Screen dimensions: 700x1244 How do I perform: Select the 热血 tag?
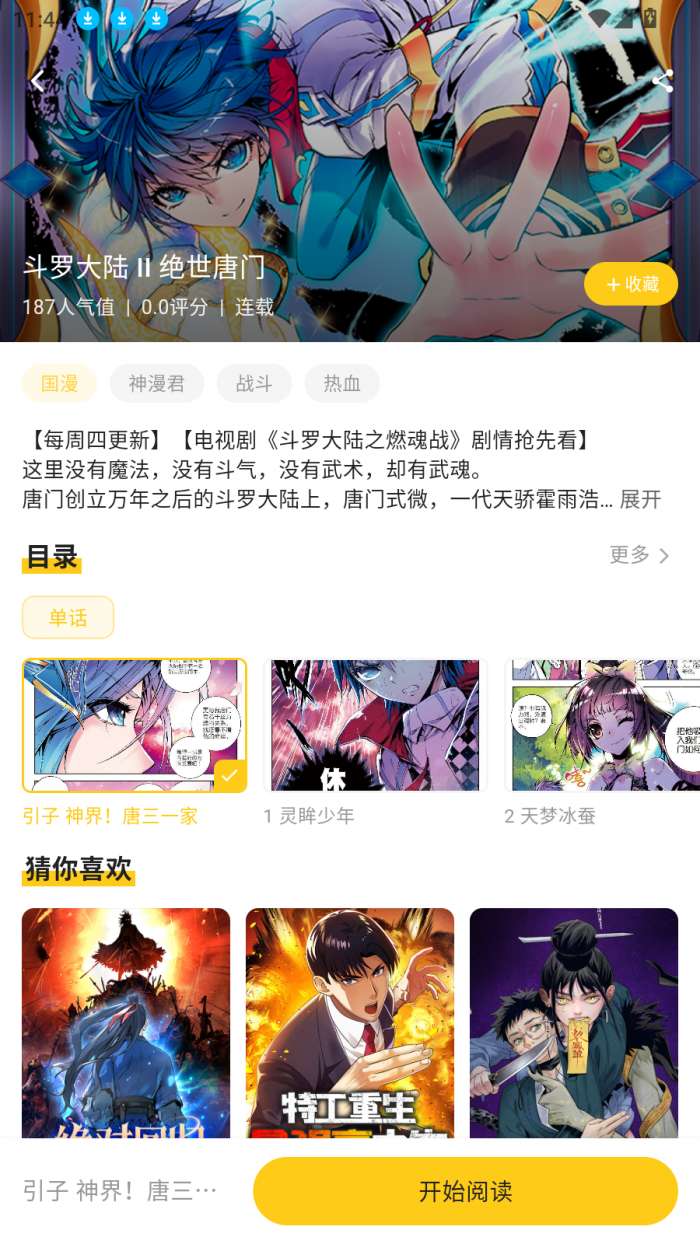[342, 383]
